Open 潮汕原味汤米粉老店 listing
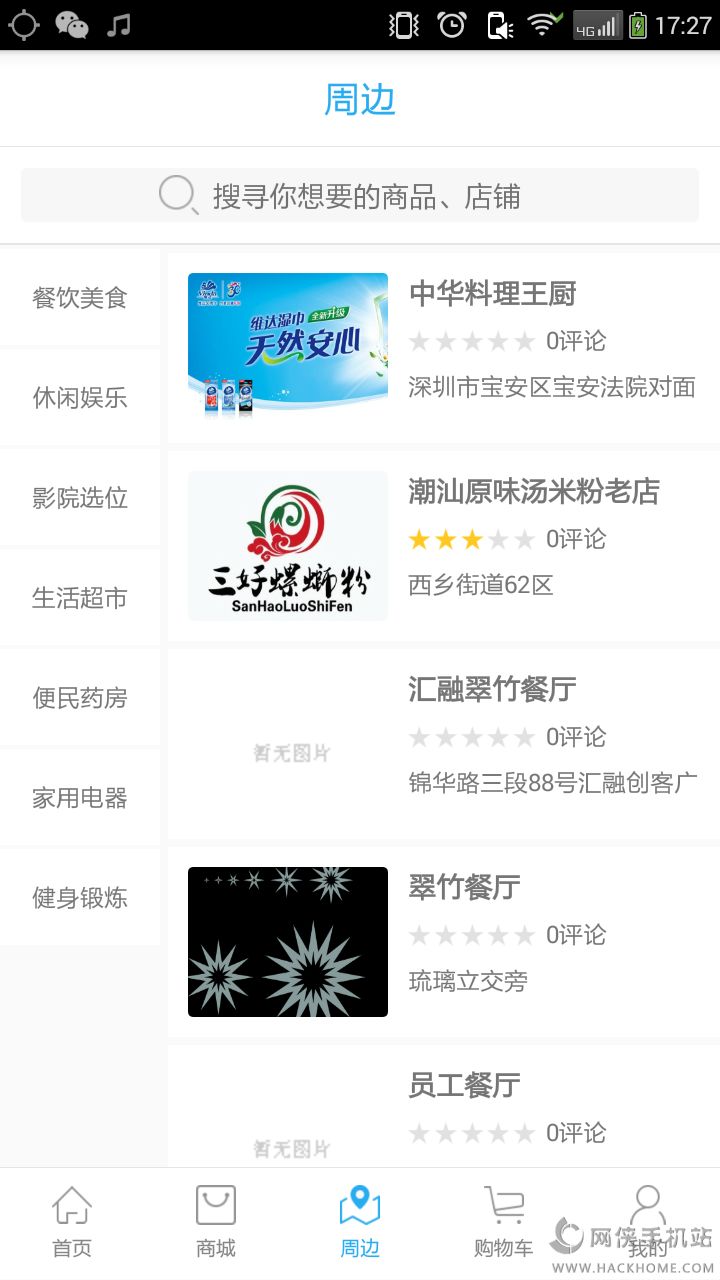Screen dimensions: 720x1280 (x=533, y=492)
